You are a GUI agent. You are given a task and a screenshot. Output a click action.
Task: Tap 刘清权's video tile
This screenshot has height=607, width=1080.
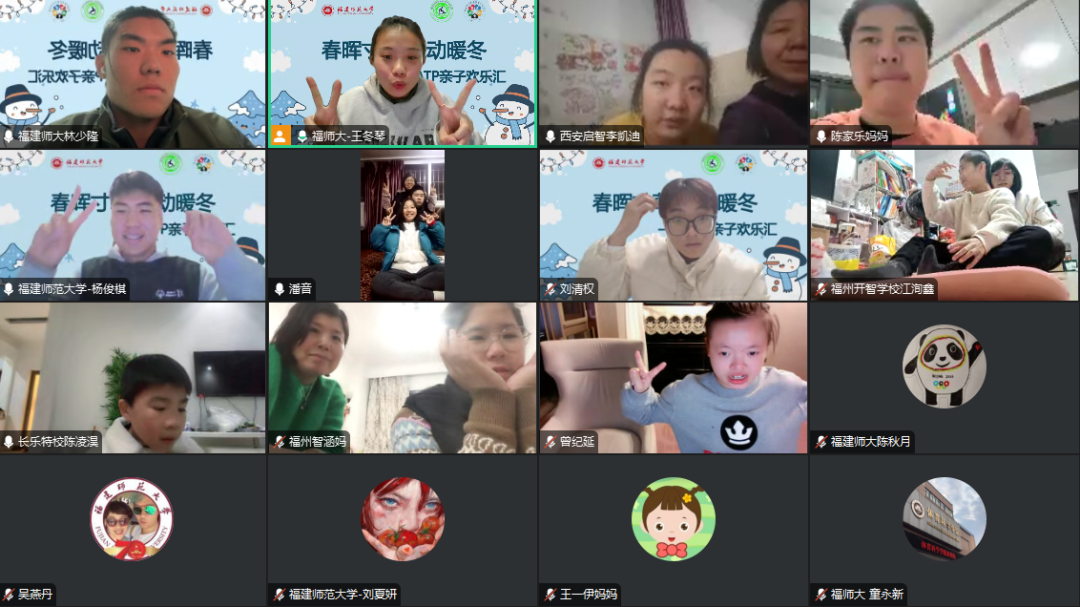673,225
